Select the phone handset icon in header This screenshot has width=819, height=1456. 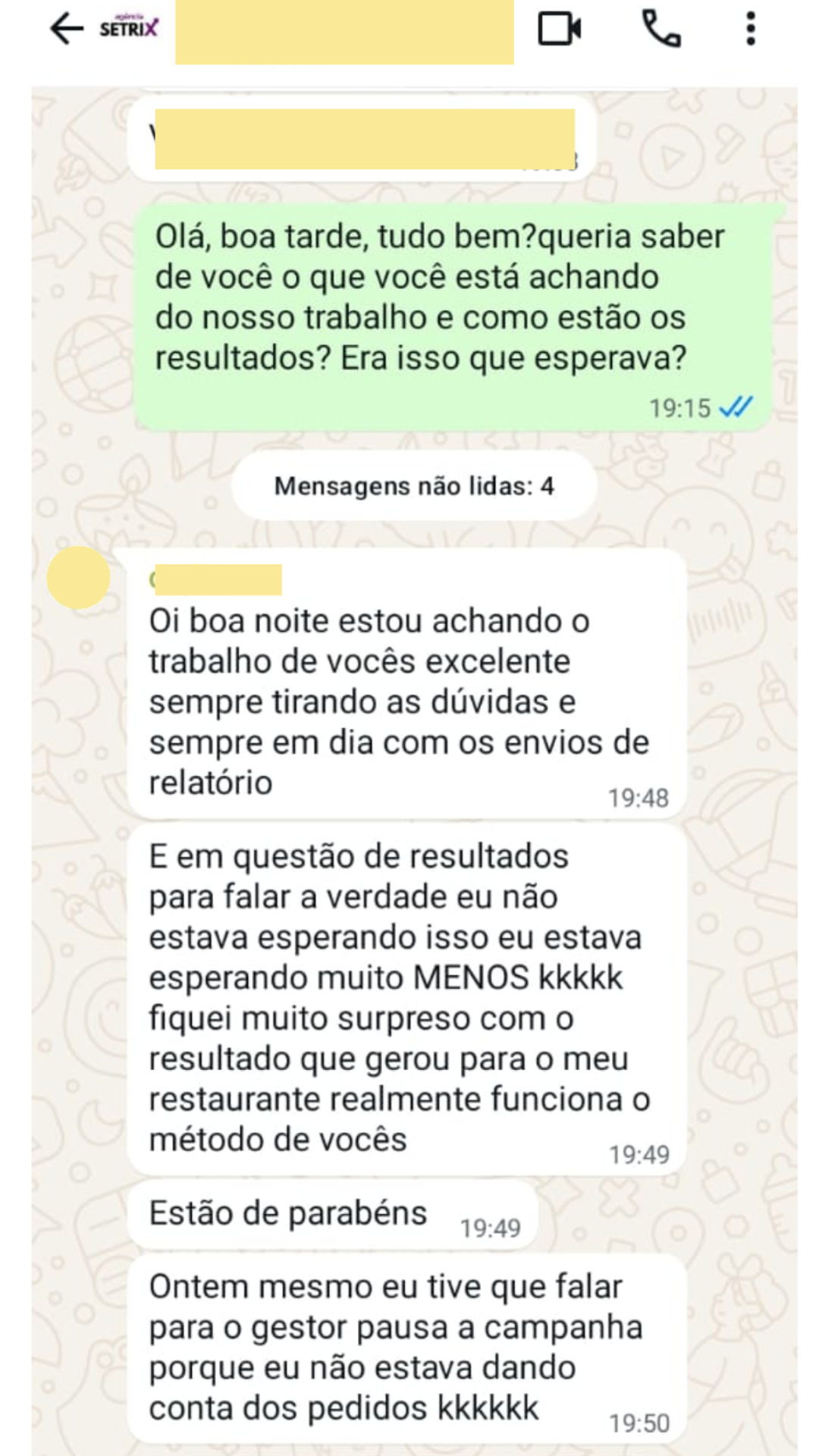pos(661,30)
